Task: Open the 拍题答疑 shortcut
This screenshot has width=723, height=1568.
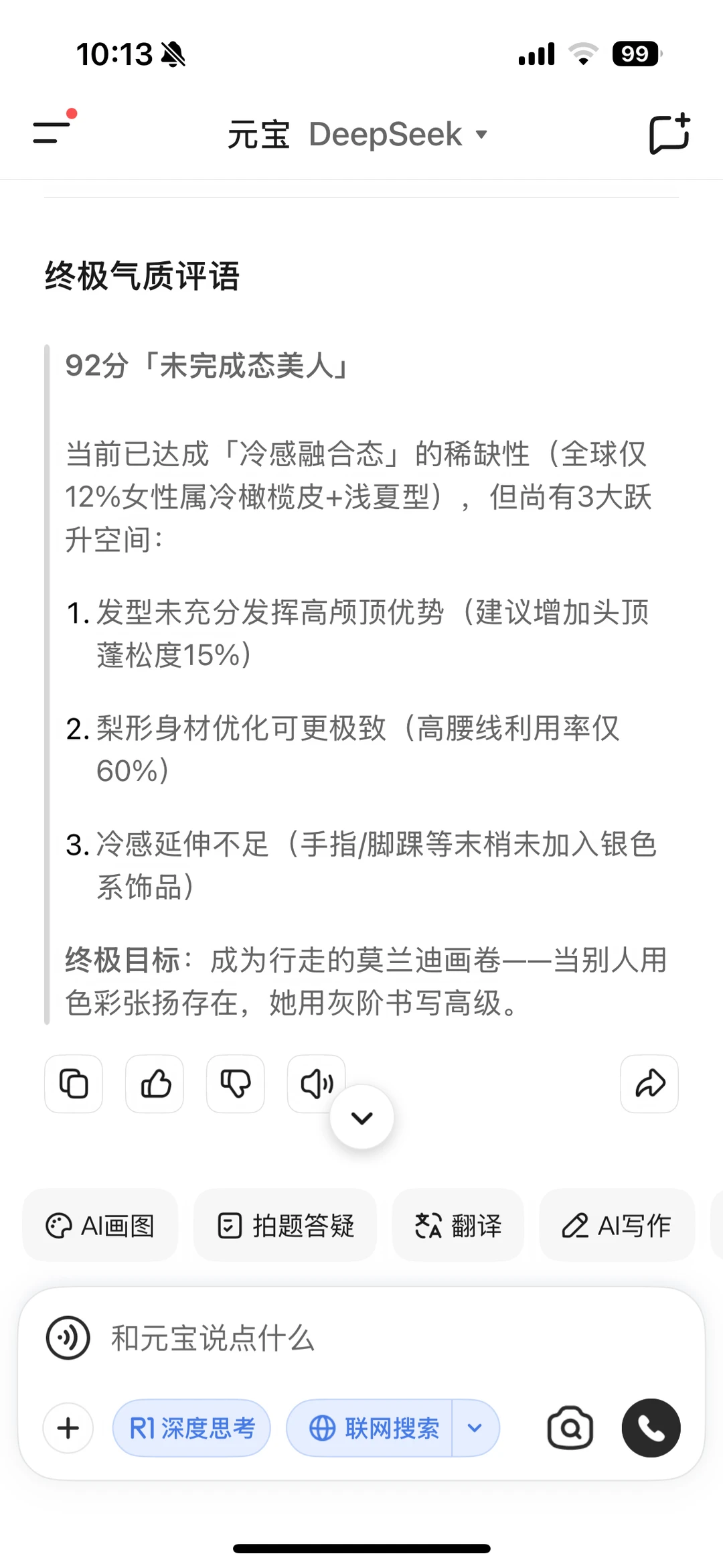Action: coord(285,1225)
